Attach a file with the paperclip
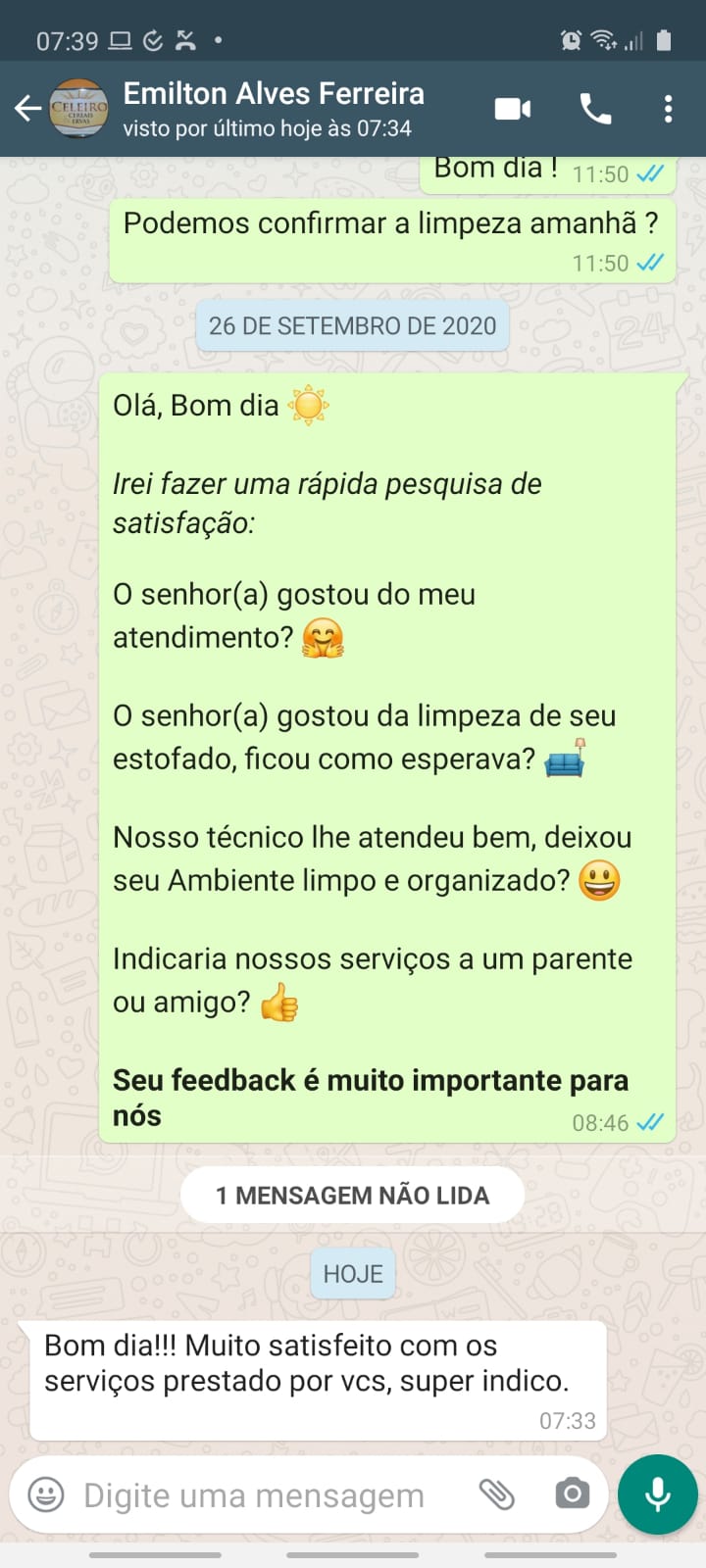 (497, 1494)
